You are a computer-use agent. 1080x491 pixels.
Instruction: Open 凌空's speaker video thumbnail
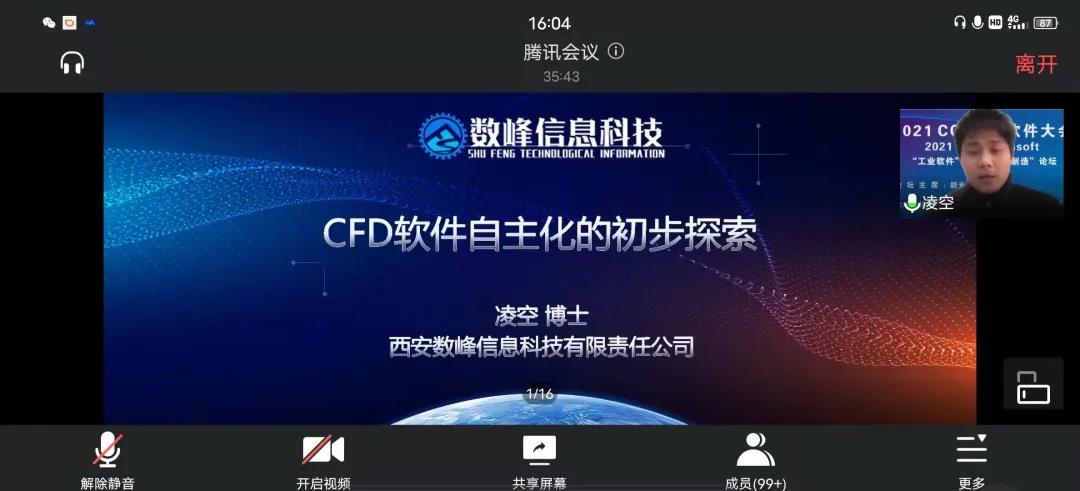click(x=981, y=163)
